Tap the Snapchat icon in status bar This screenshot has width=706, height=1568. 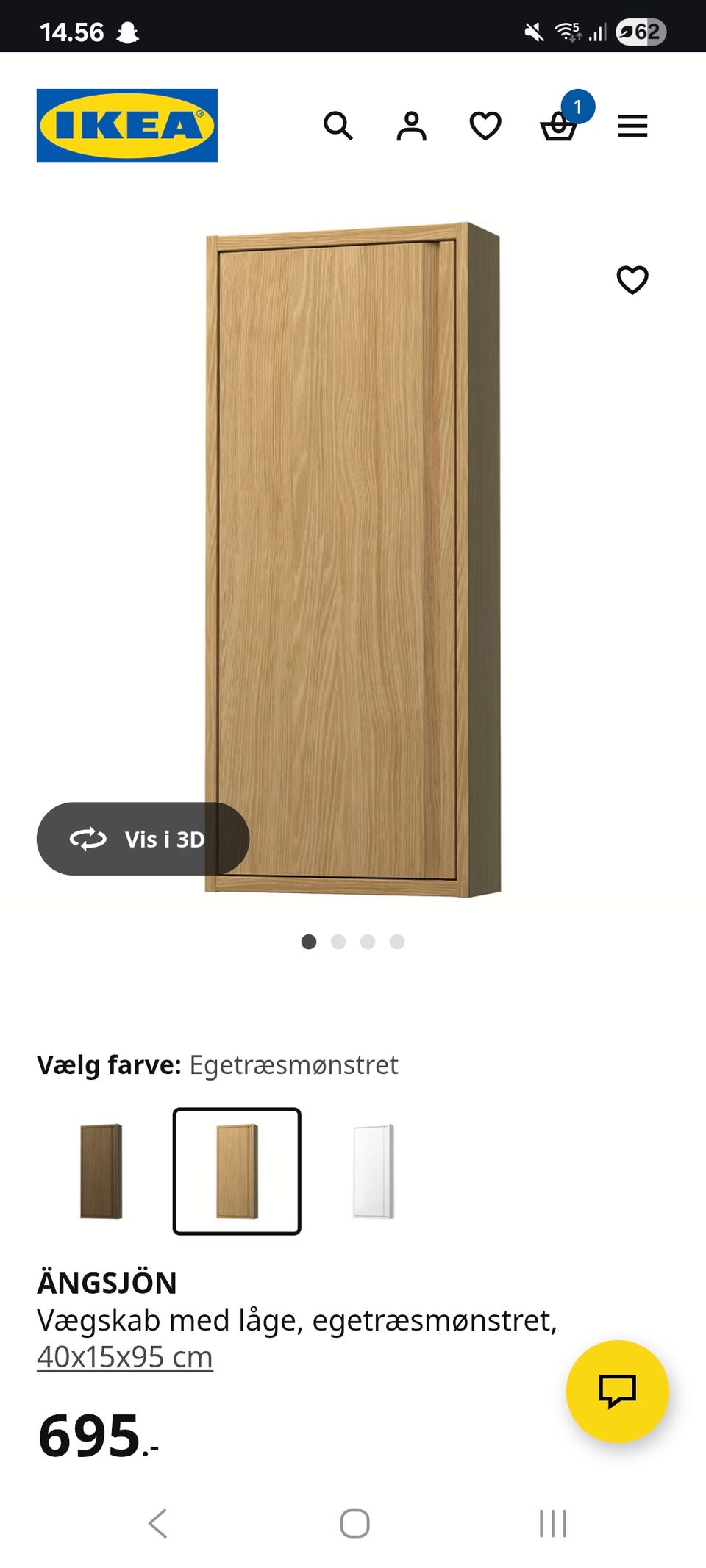tap(126, 32)
